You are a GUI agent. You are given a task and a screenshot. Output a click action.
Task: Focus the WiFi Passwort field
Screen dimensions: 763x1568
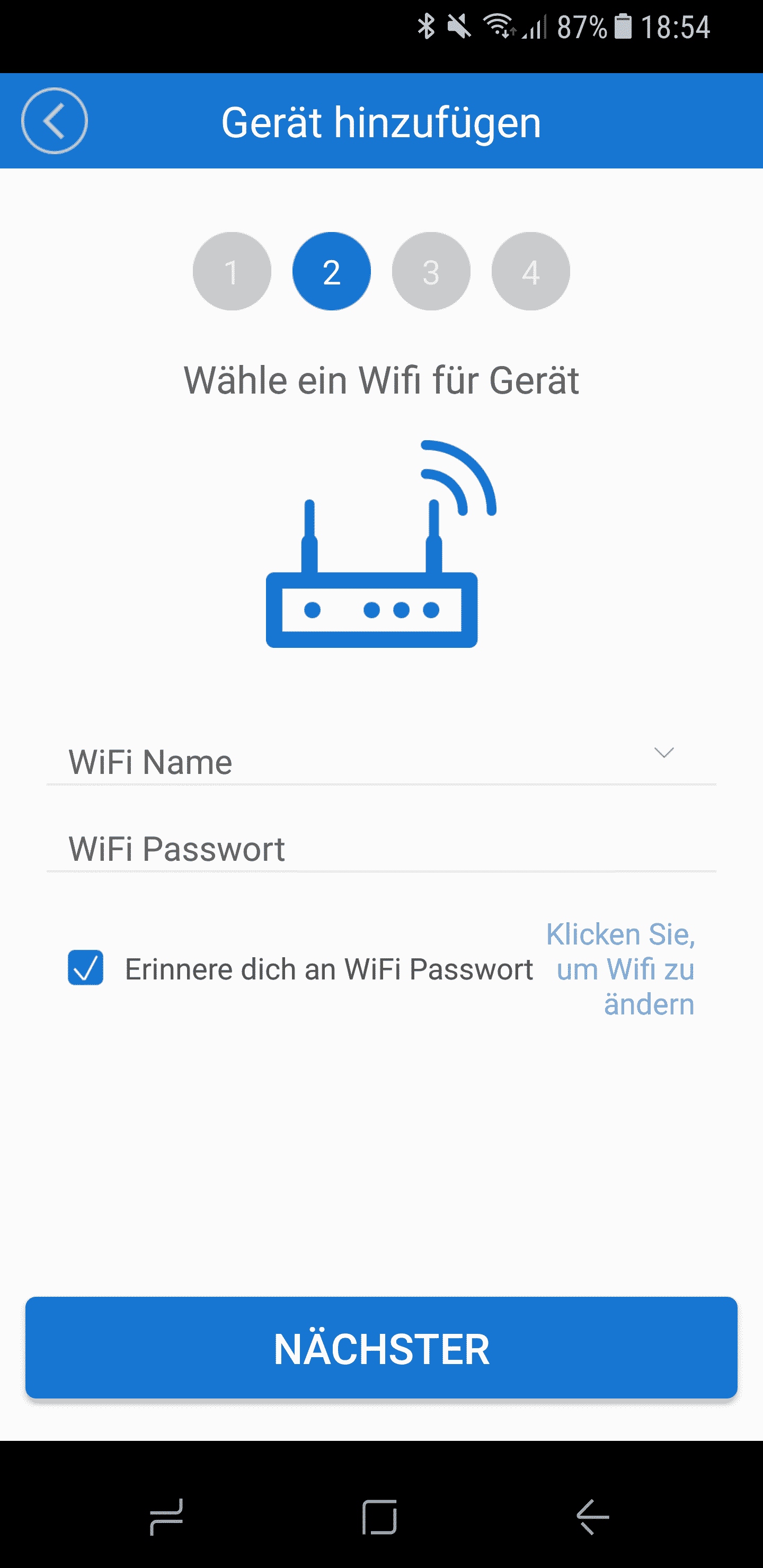tap(381, 849)
